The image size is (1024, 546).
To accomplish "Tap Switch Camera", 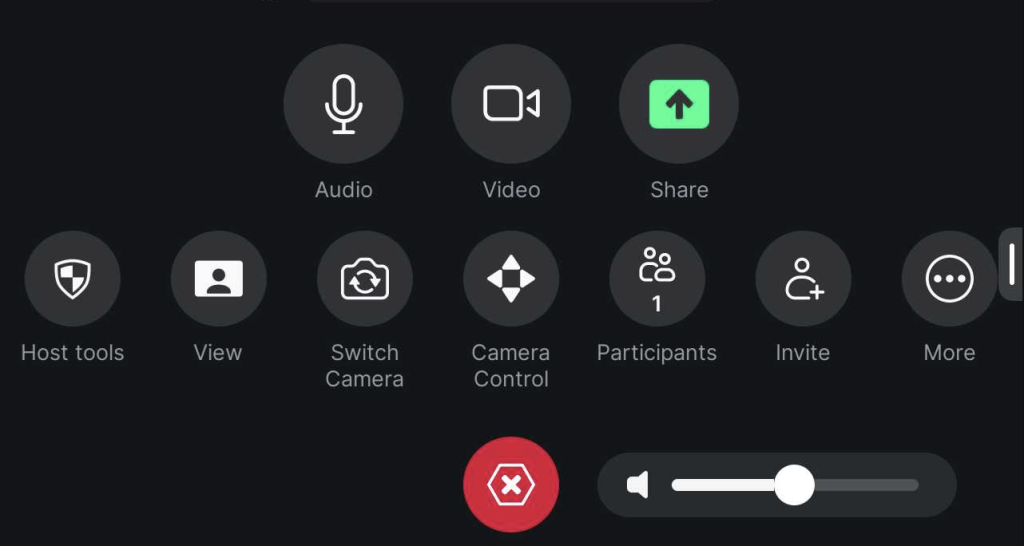I will (365, 279).
